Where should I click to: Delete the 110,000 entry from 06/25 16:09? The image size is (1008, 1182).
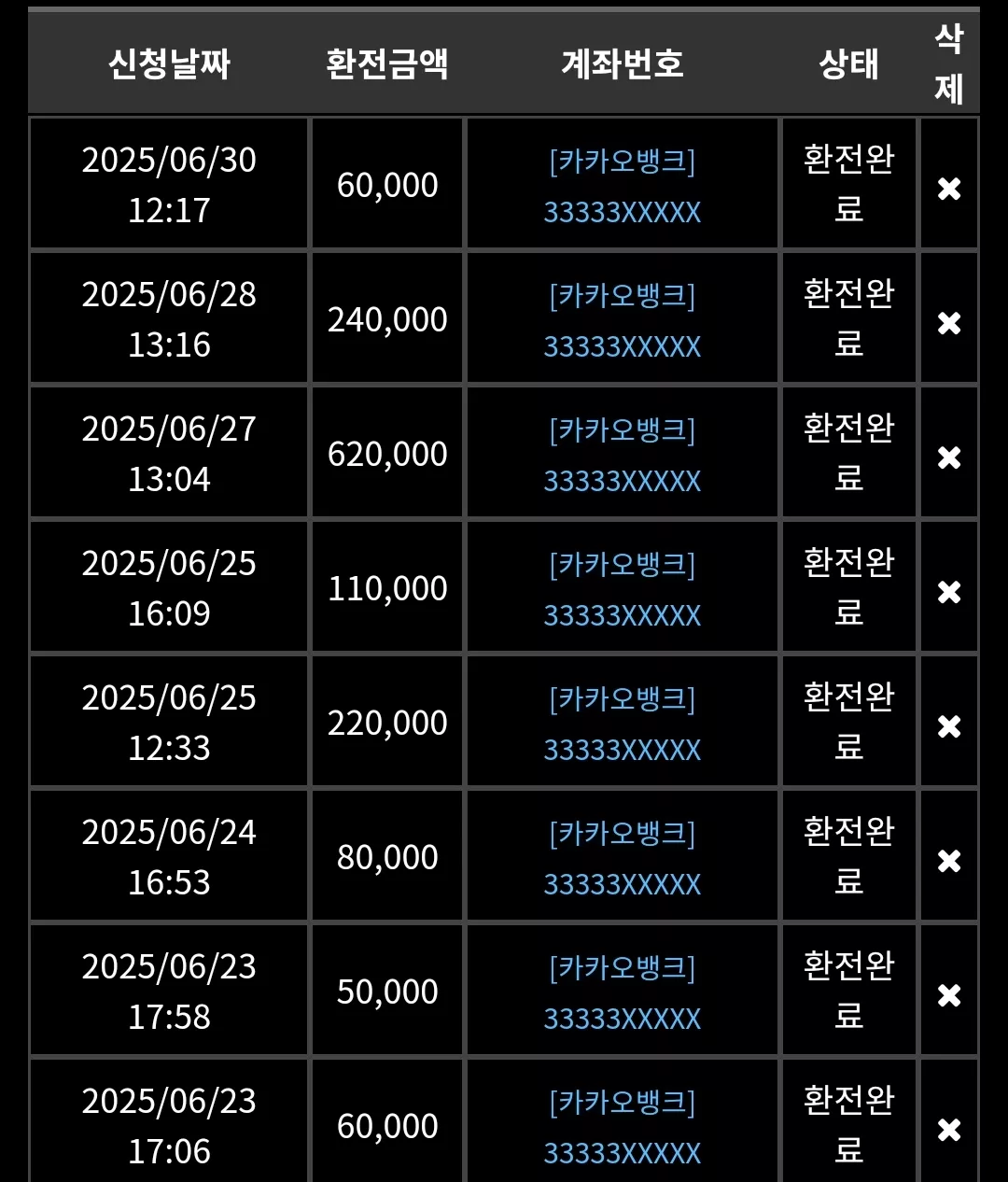point(949,592)
